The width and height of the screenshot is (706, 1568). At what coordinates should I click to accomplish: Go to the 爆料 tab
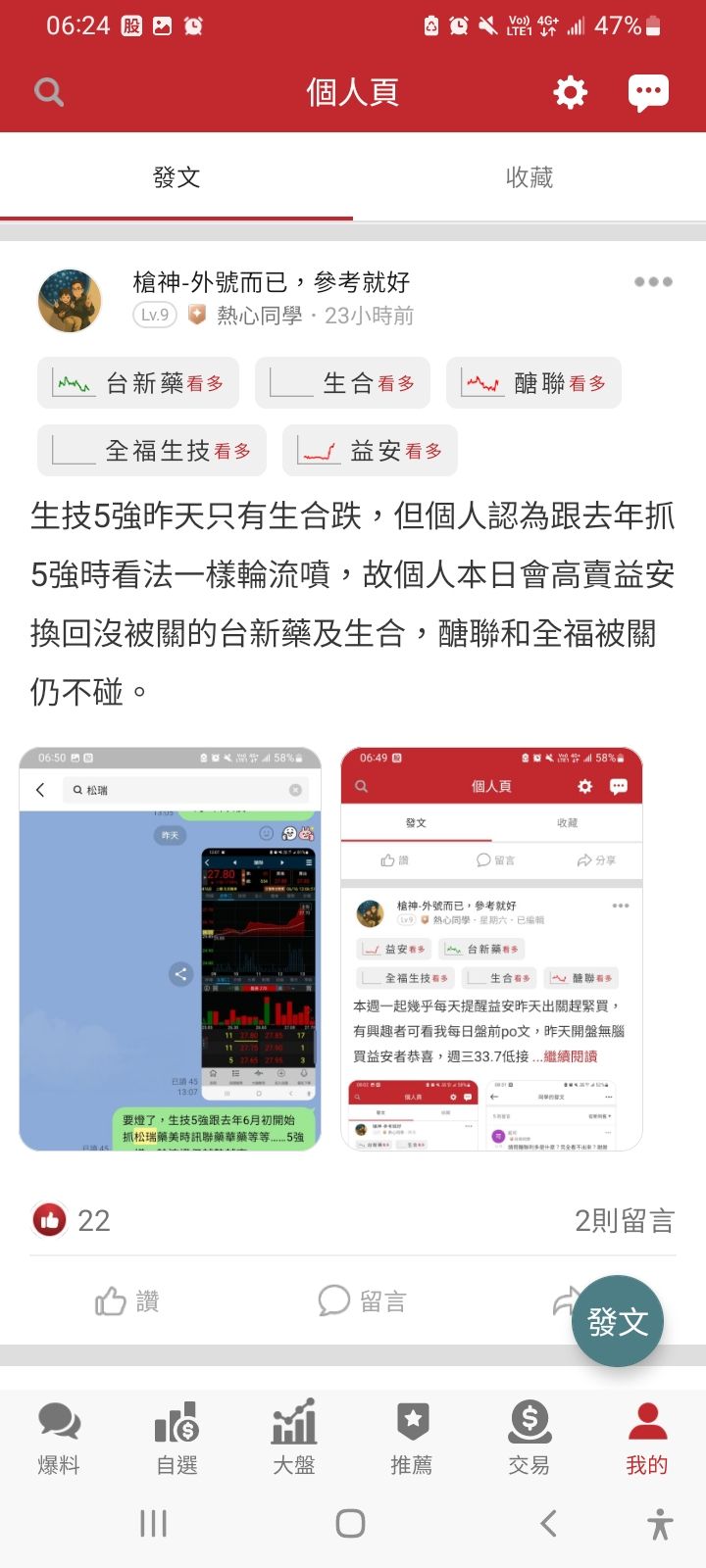tap(59, 1437)
